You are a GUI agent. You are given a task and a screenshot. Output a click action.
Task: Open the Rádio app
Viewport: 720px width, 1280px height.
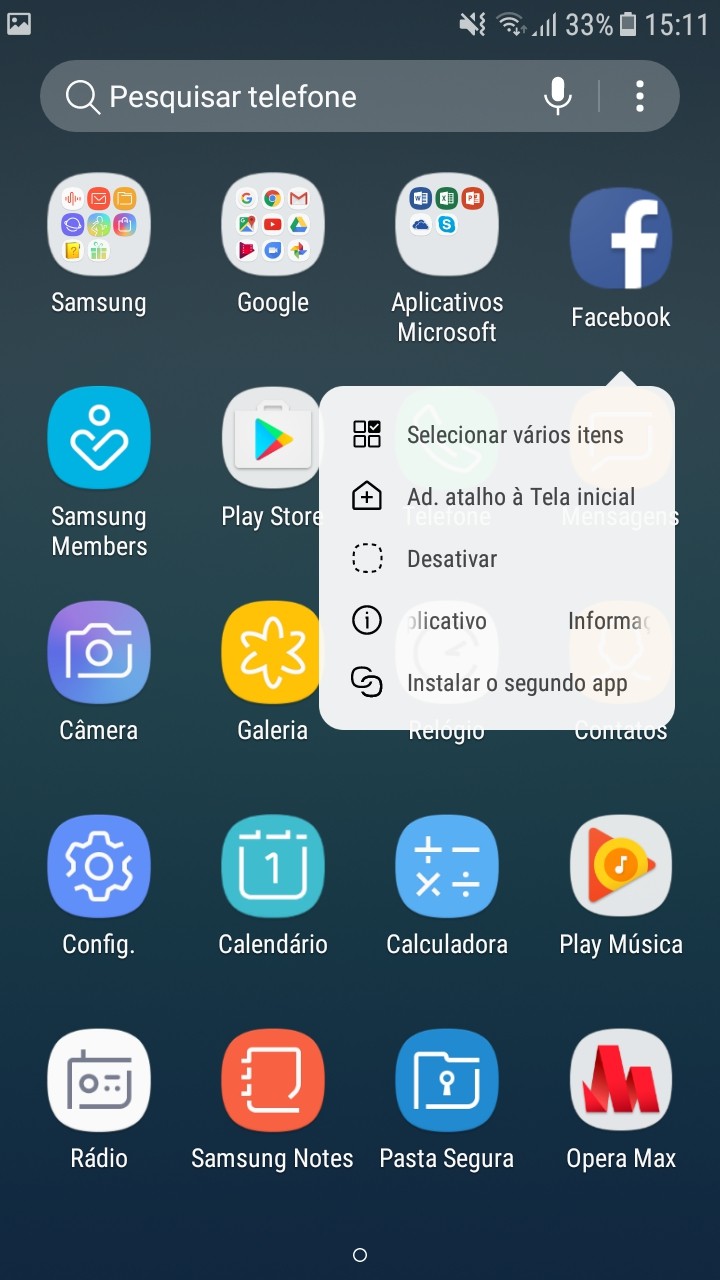coord(99,1100)
